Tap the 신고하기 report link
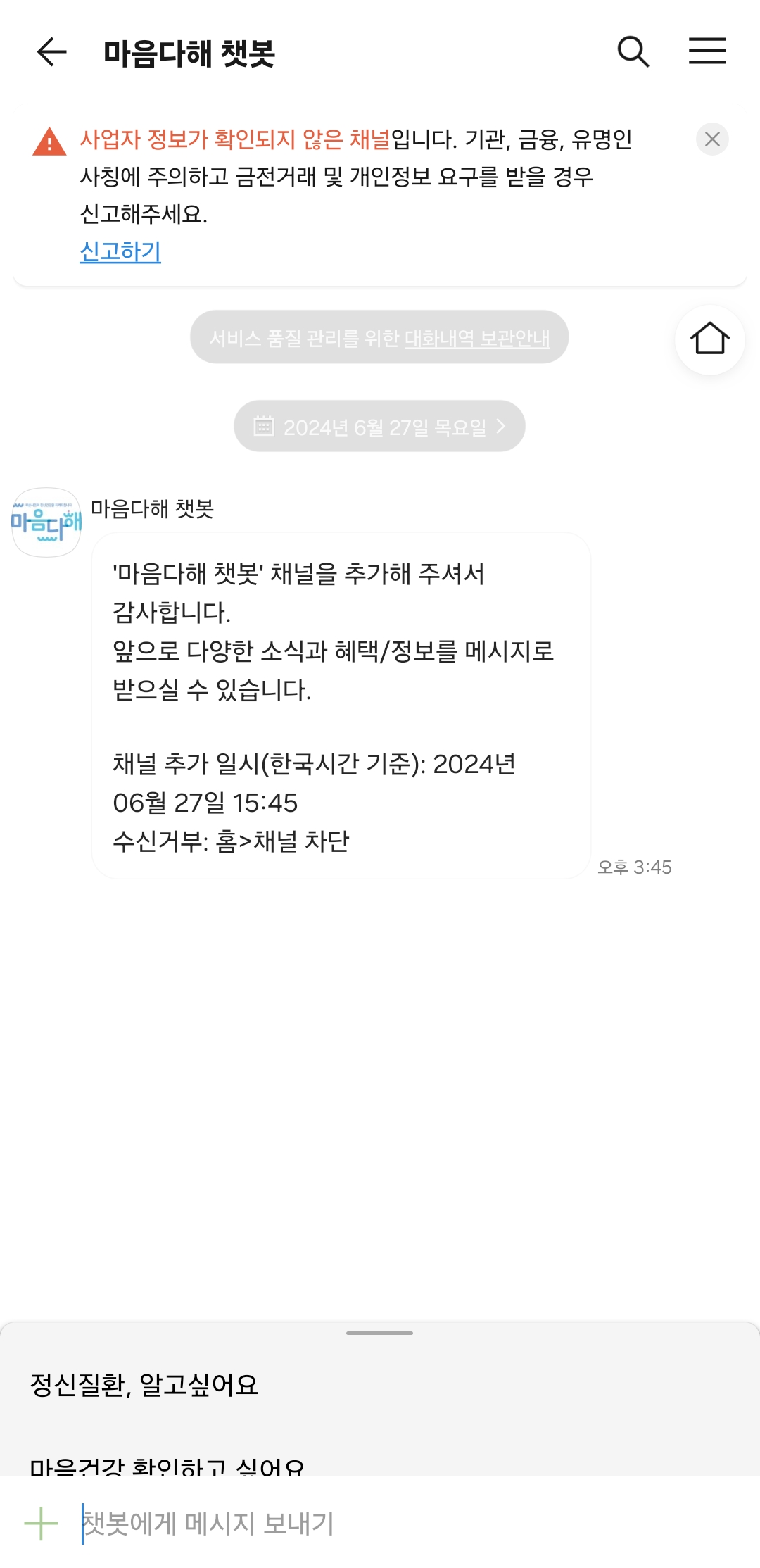 coord(120,251)
